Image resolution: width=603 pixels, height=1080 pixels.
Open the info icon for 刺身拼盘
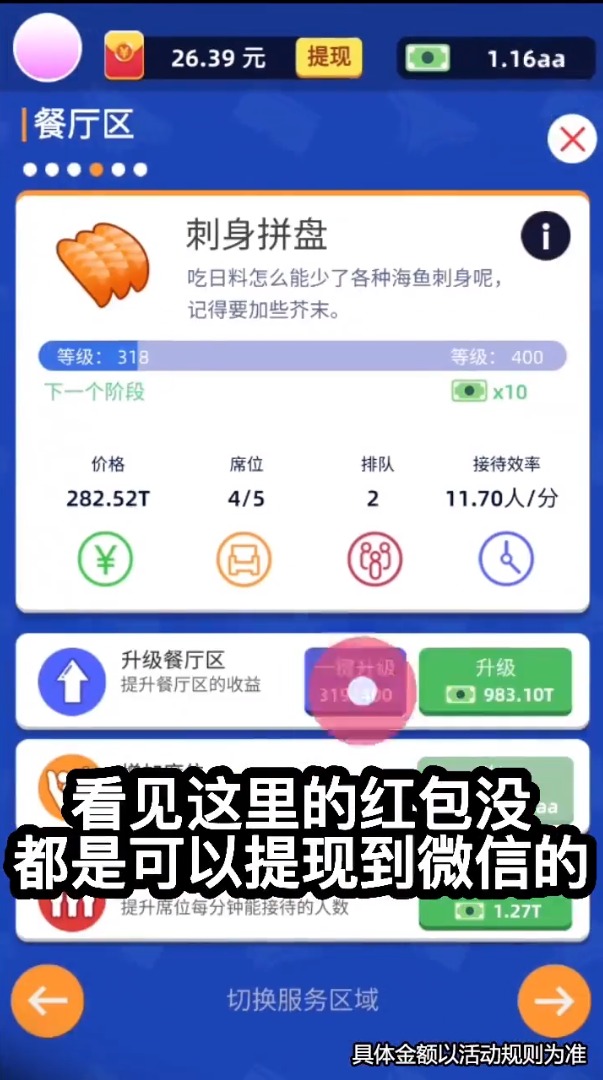tap(545, 237)
